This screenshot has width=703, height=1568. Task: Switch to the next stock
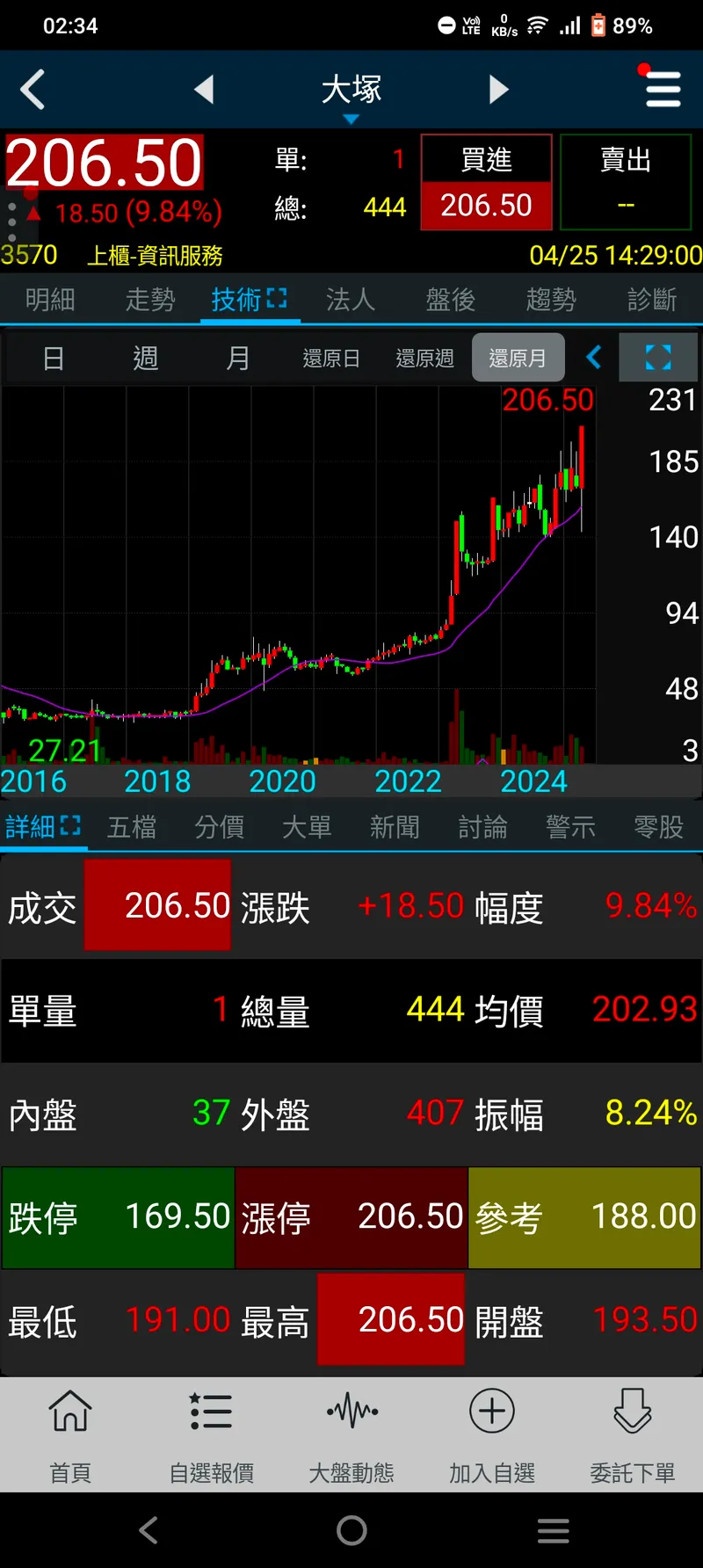coord(498,90)
